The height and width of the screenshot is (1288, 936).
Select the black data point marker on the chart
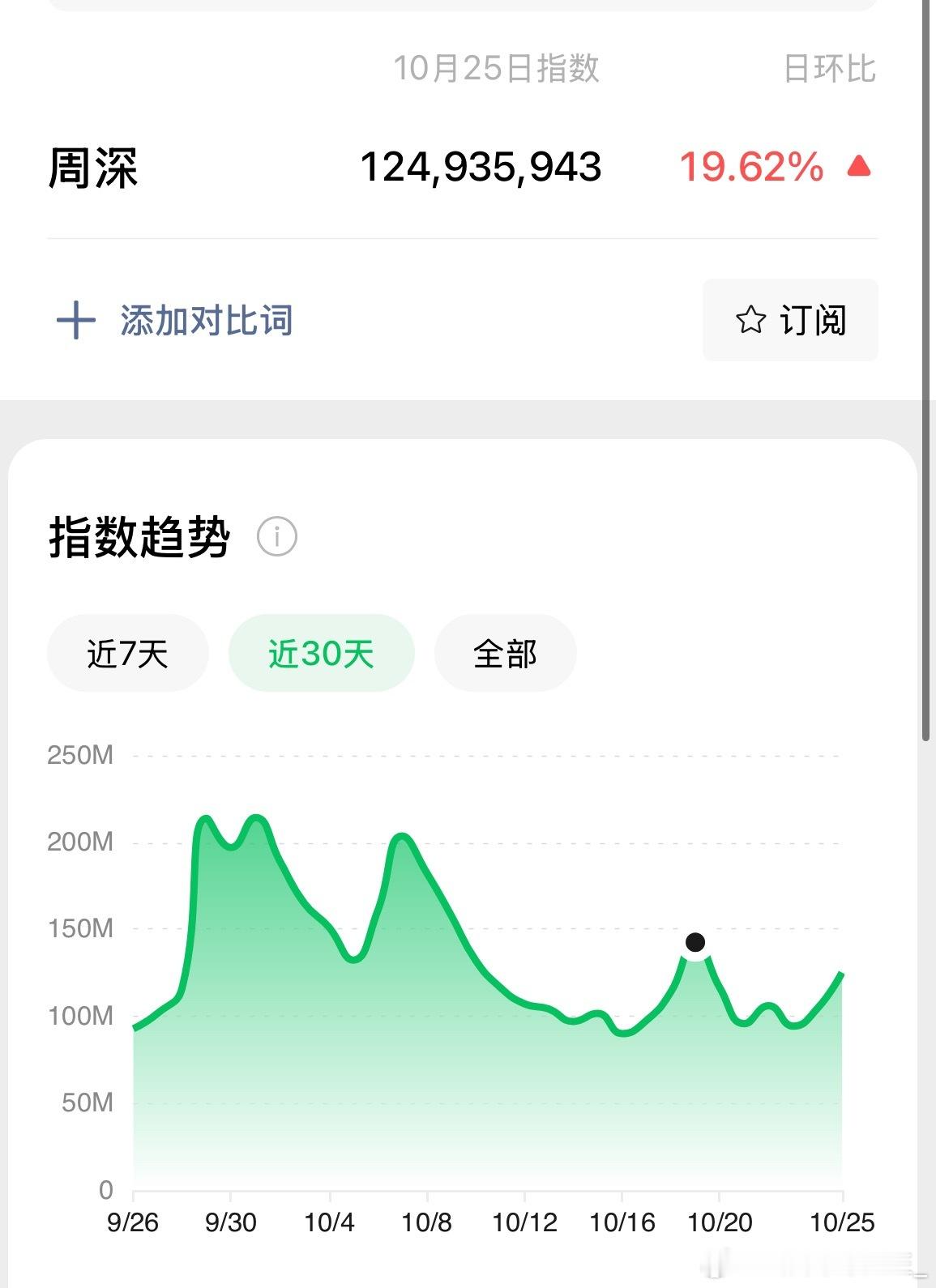click(695, 942)
